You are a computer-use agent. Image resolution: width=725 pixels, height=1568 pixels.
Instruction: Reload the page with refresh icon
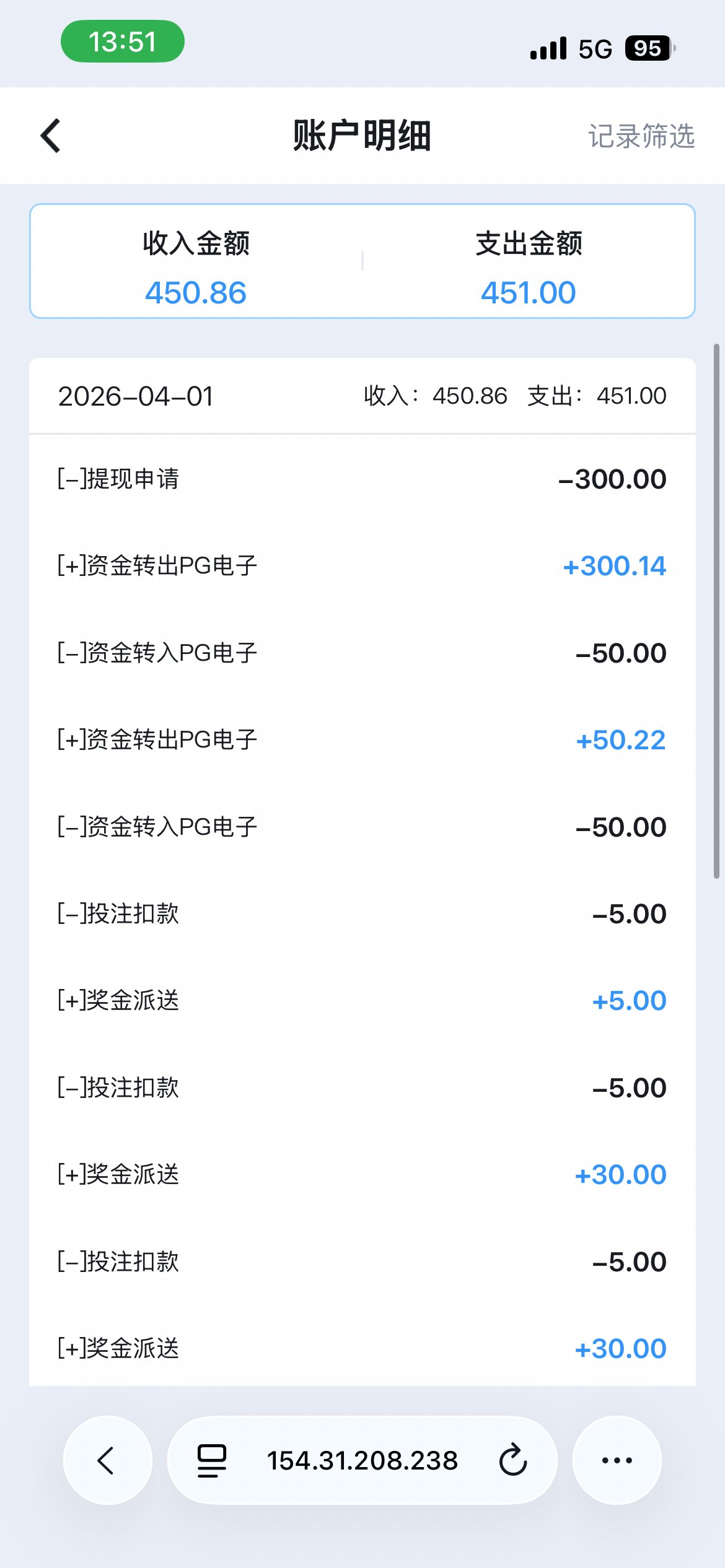pyautogui.click(x=513, y=1460)
